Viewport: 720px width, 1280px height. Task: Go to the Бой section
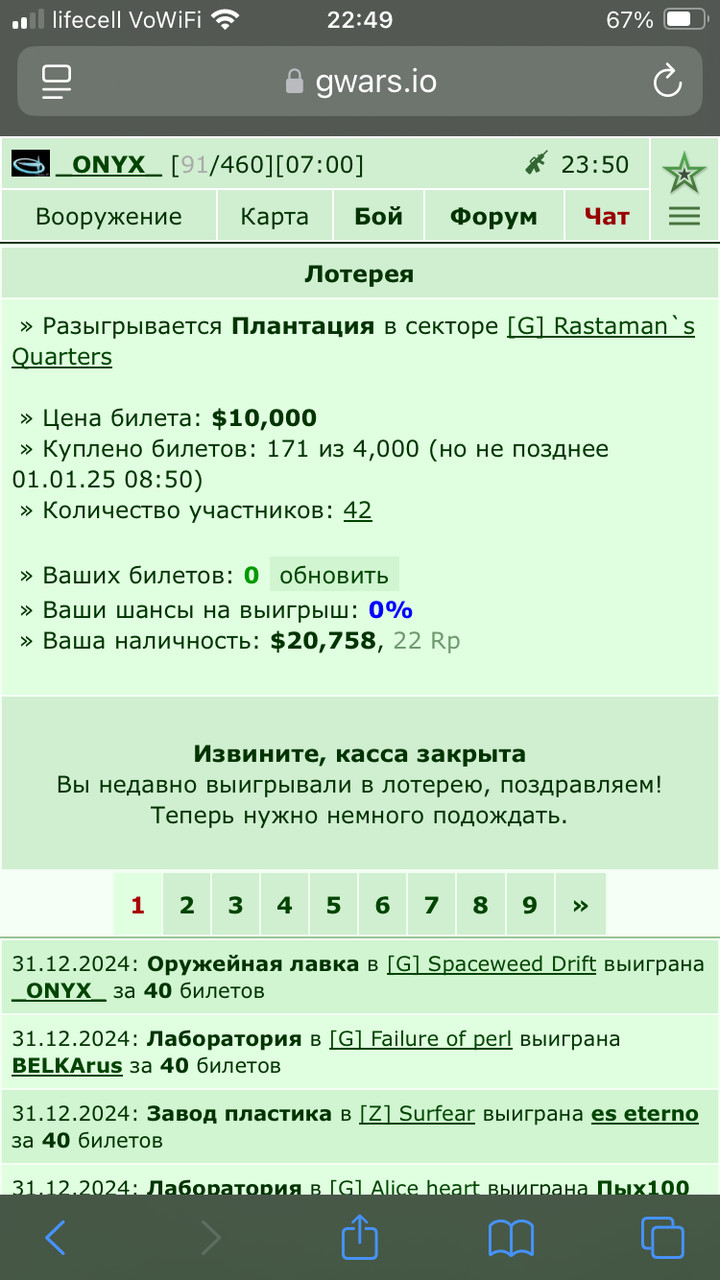click(379, 217)
